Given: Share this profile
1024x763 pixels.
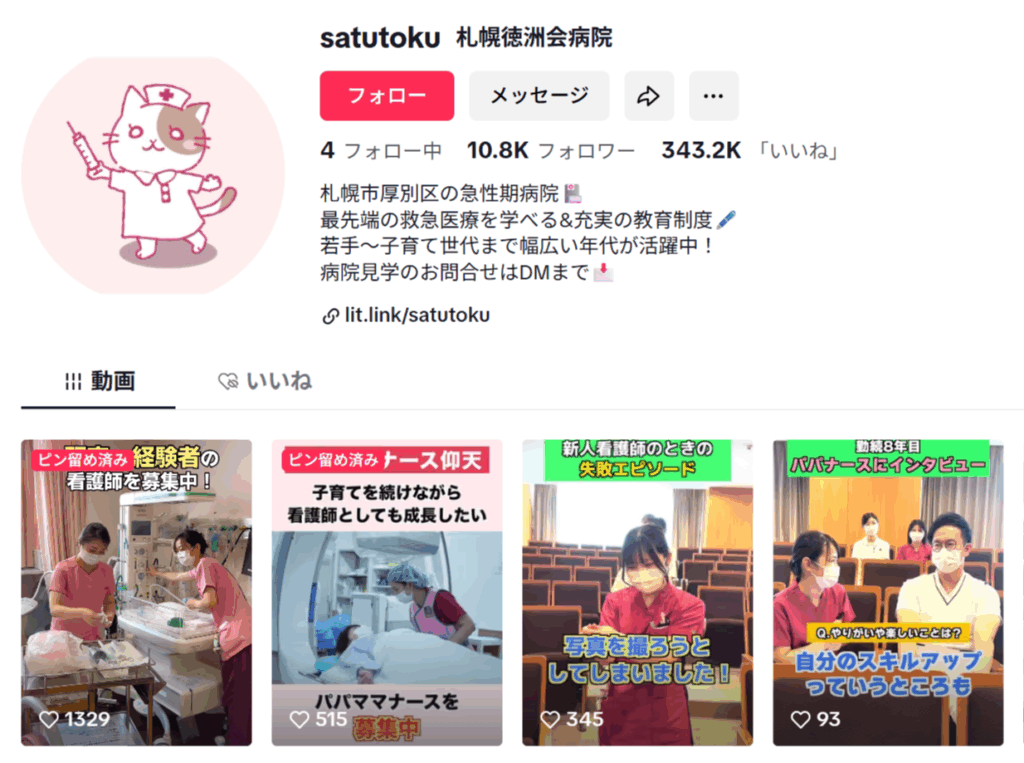Looking at the screenshot, I should point(649,96).
